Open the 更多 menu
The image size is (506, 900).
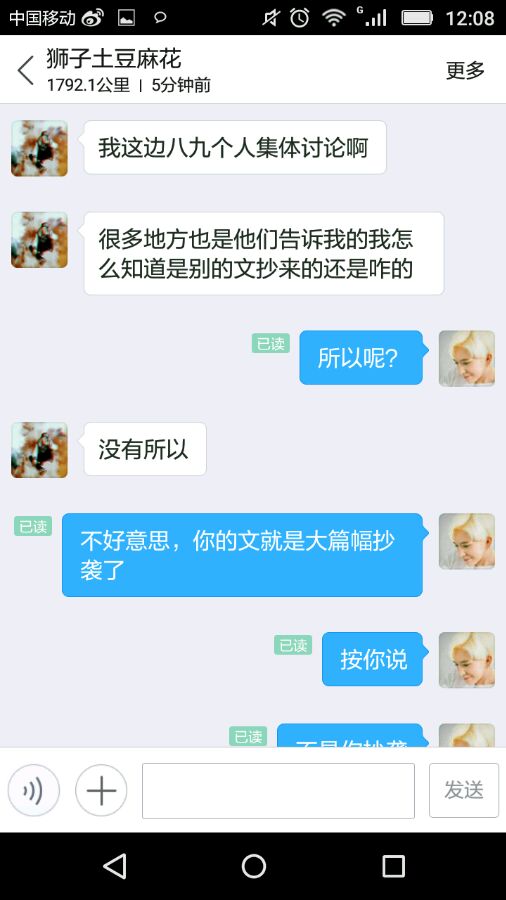(465, 70)
